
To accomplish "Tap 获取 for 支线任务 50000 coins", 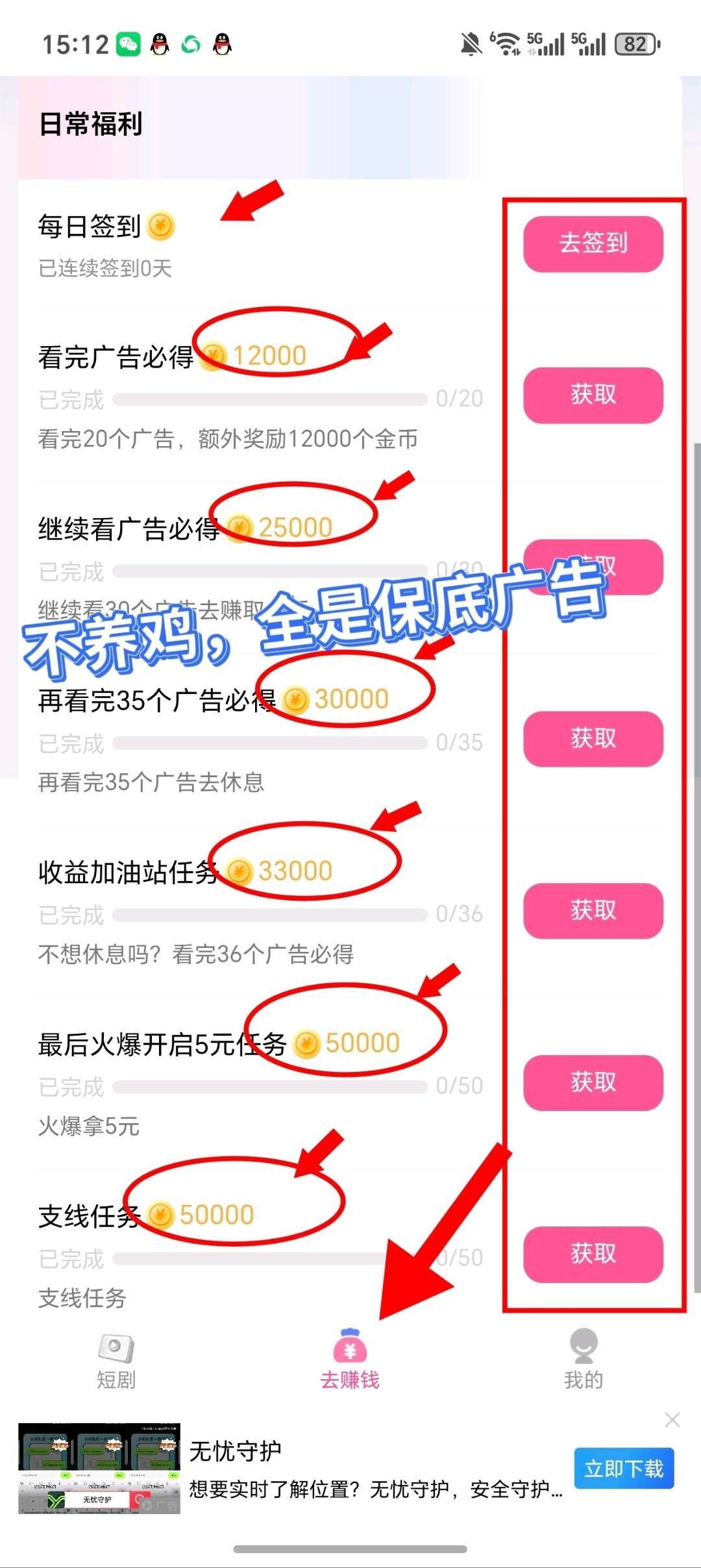I will [593, 1254].
